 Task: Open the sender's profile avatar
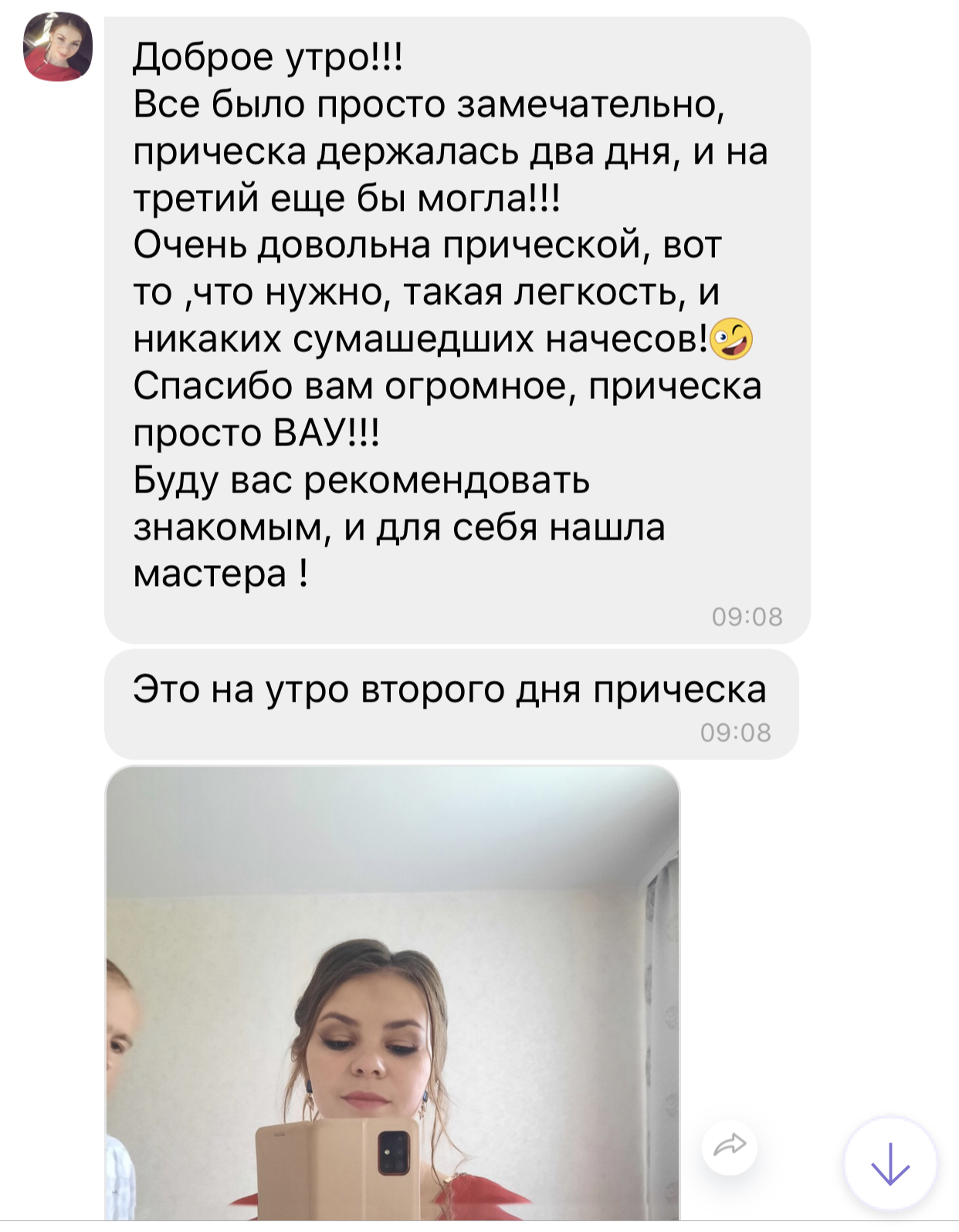click(x=58, y=48)
